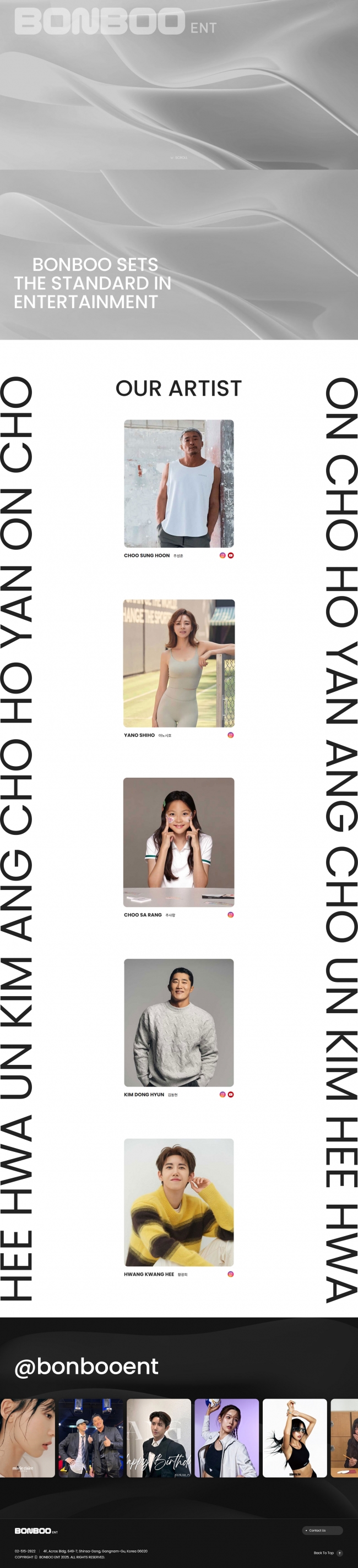Screen dimensions: 358x1568
Task: Open Choo Sung Hoon's artist photo card
Action: (x=178, y=483)
